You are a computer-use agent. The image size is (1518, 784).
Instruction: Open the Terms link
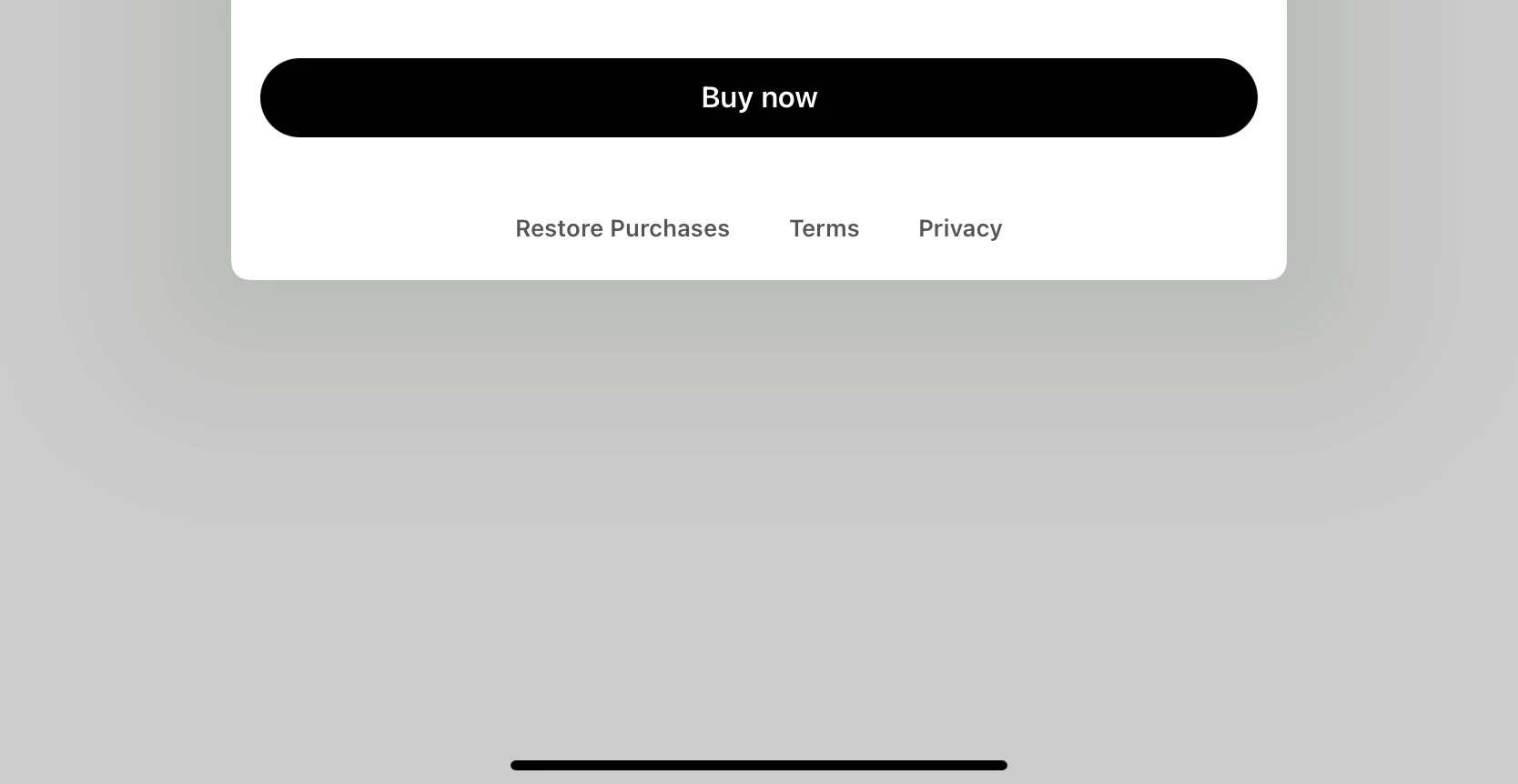pos(824,228)
